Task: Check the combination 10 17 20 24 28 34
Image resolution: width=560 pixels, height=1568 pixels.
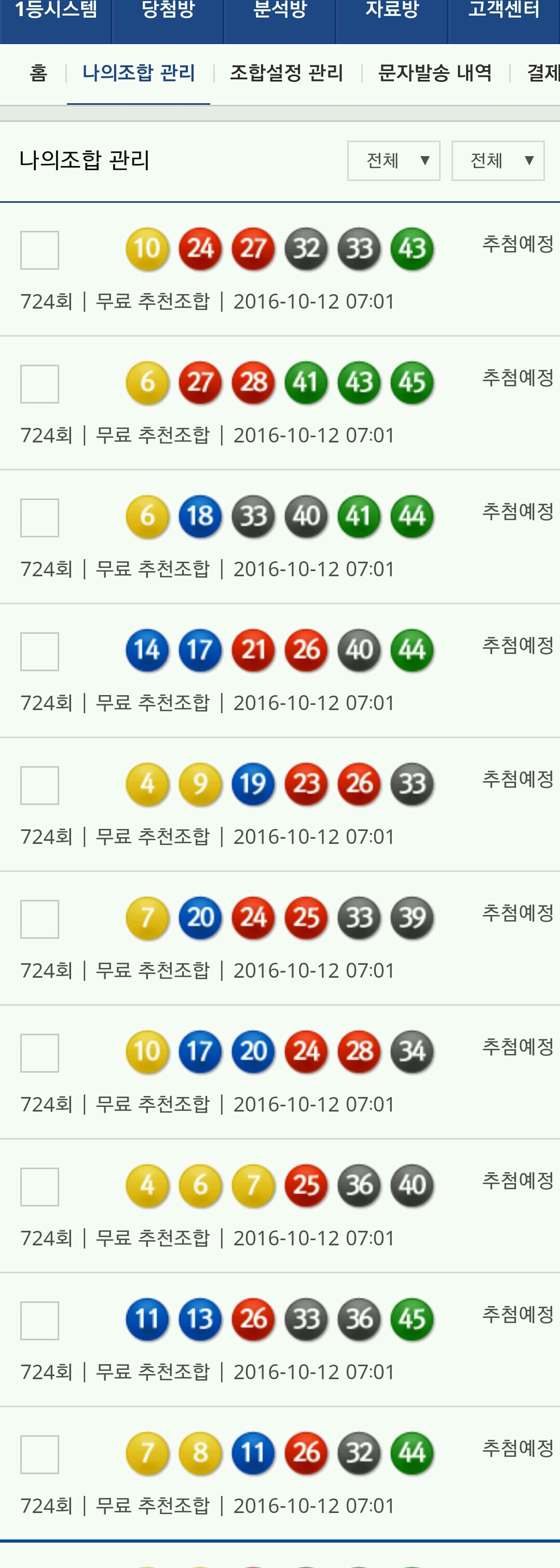Action: click(39, 1053)
